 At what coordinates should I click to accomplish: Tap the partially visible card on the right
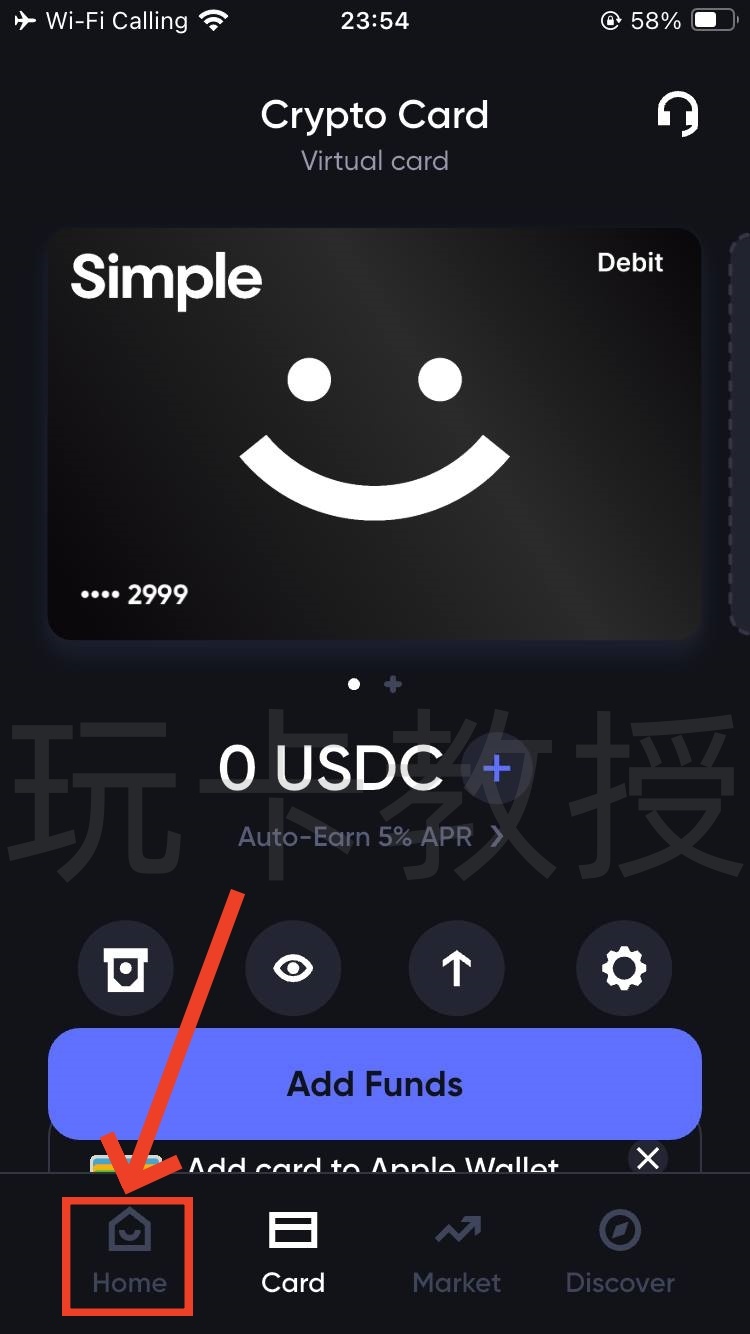740,432
